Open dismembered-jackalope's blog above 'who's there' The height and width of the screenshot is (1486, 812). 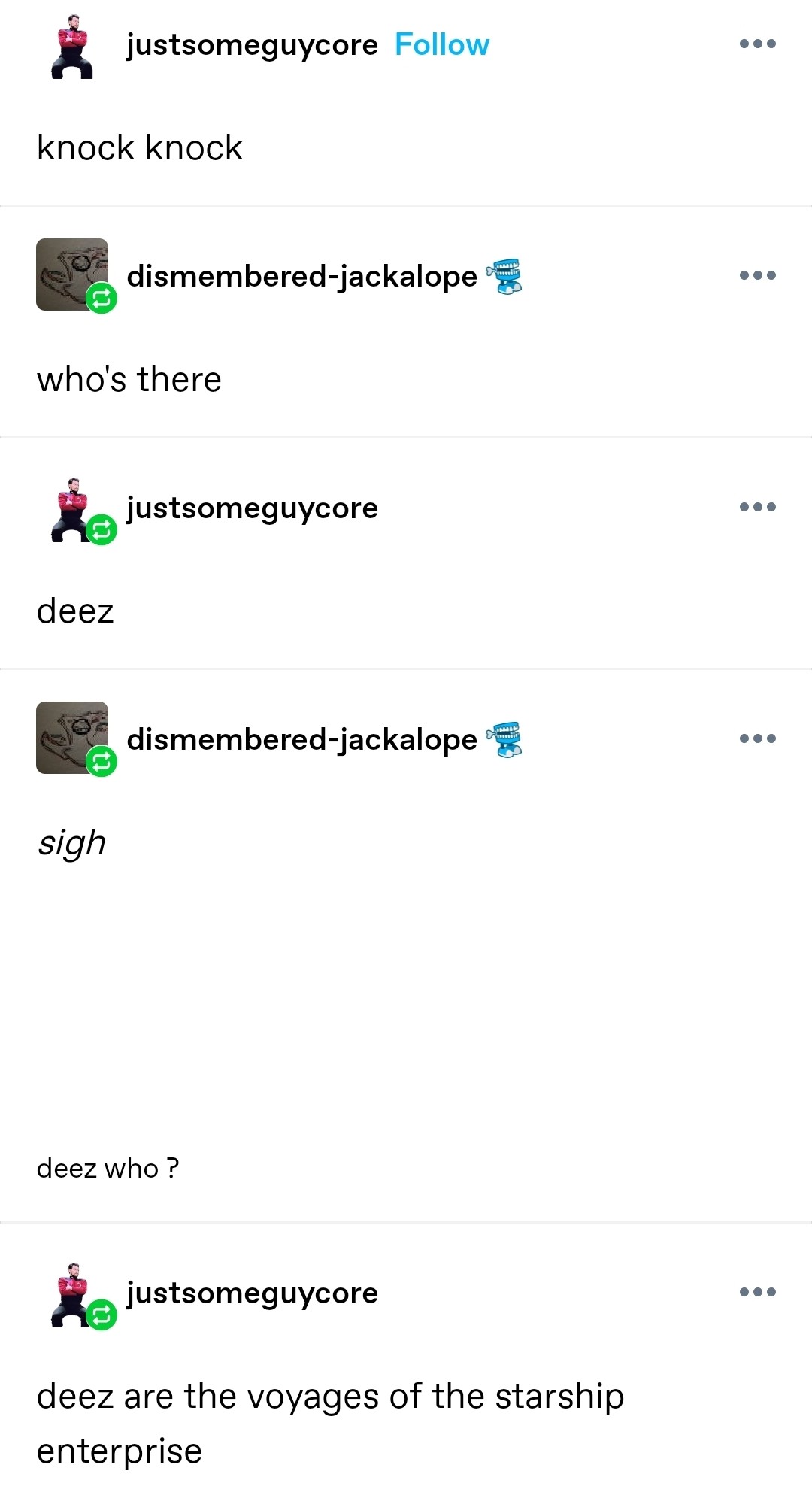pyautogui.click(x=301, y=276)
